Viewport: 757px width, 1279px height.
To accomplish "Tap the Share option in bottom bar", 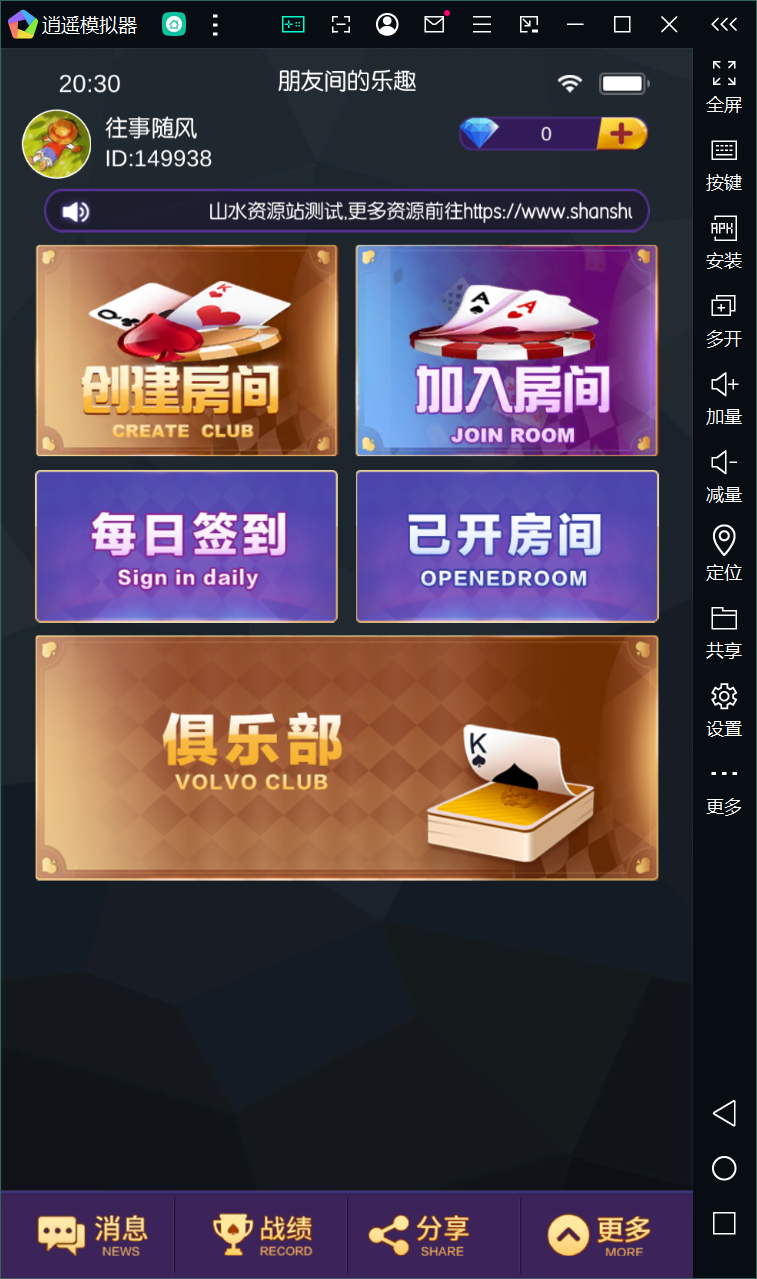I will pos(419,1235).
